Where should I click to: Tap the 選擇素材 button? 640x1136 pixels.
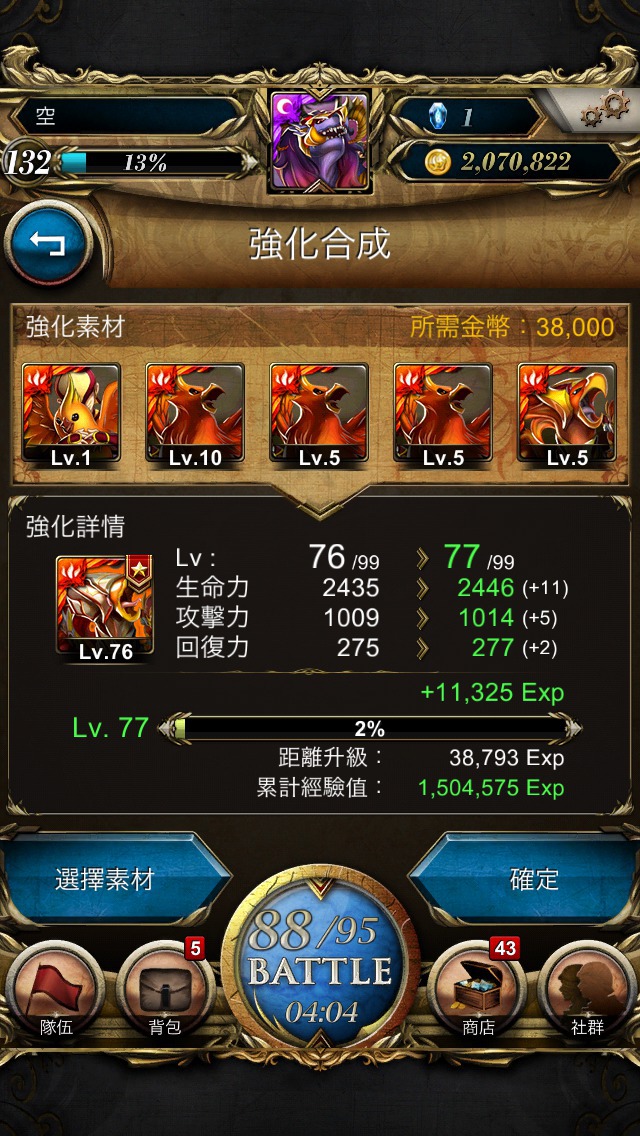click(116, 879)
